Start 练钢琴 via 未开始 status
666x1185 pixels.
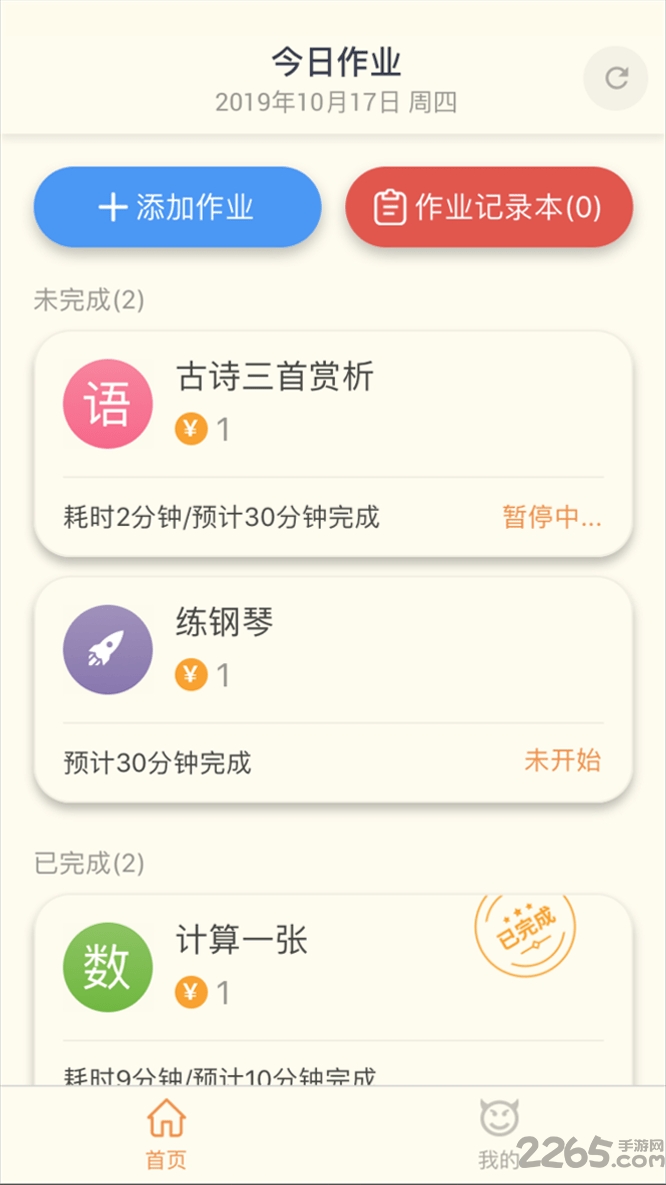(563, 761)
